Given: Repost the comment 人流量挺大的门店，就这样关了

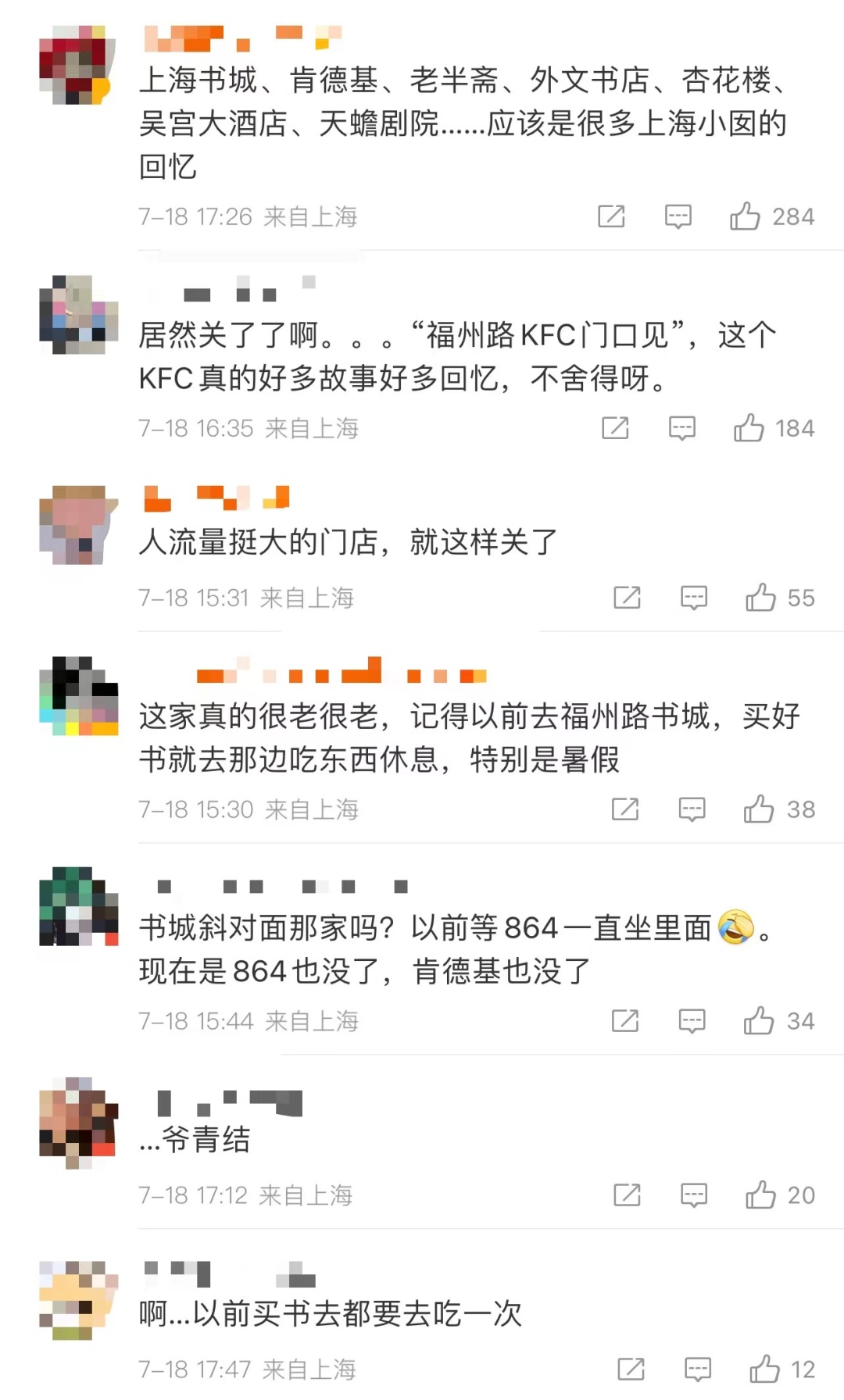Looking at the screenshot, I should pyautogui.click(x=627, y=598).
